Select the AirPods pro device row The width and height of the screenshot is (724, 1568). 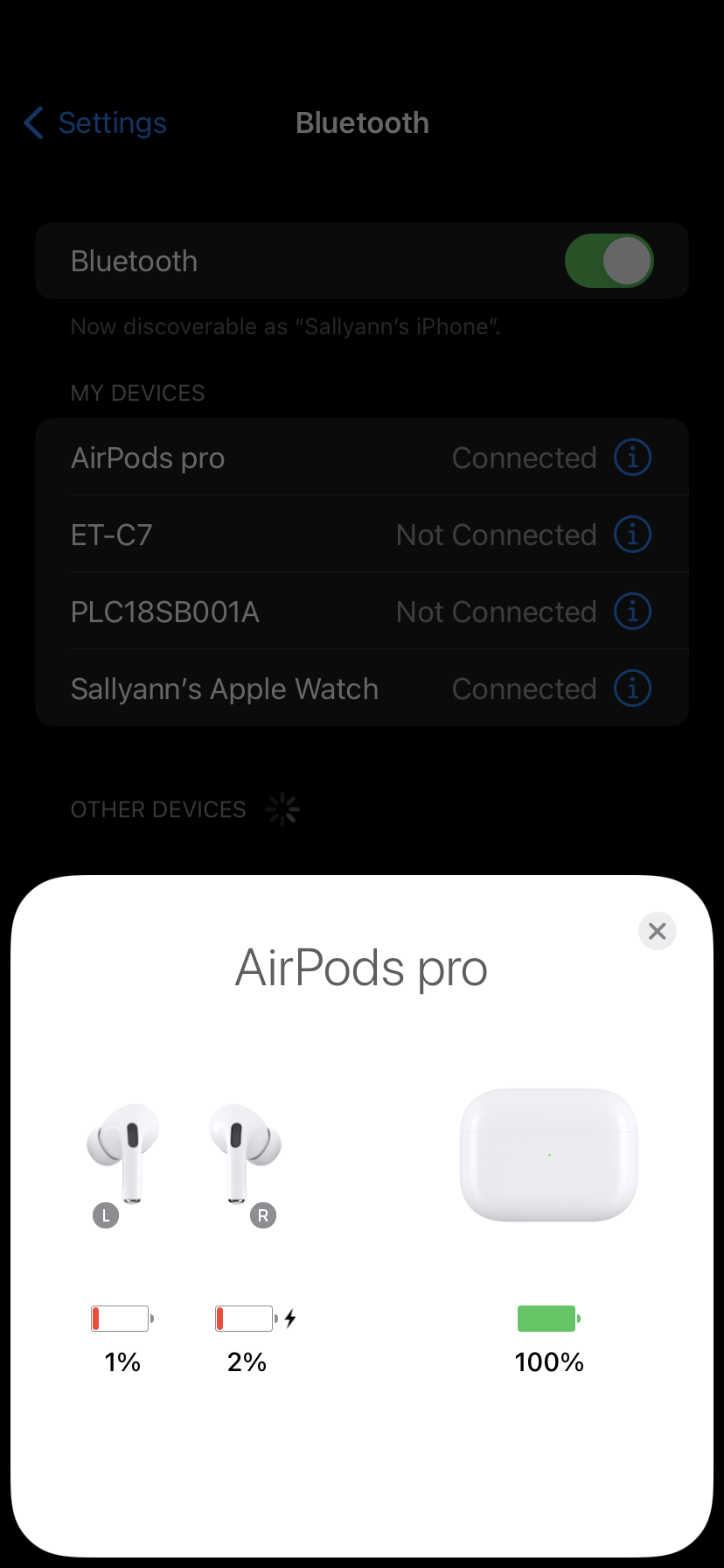(x=262, y=458)
